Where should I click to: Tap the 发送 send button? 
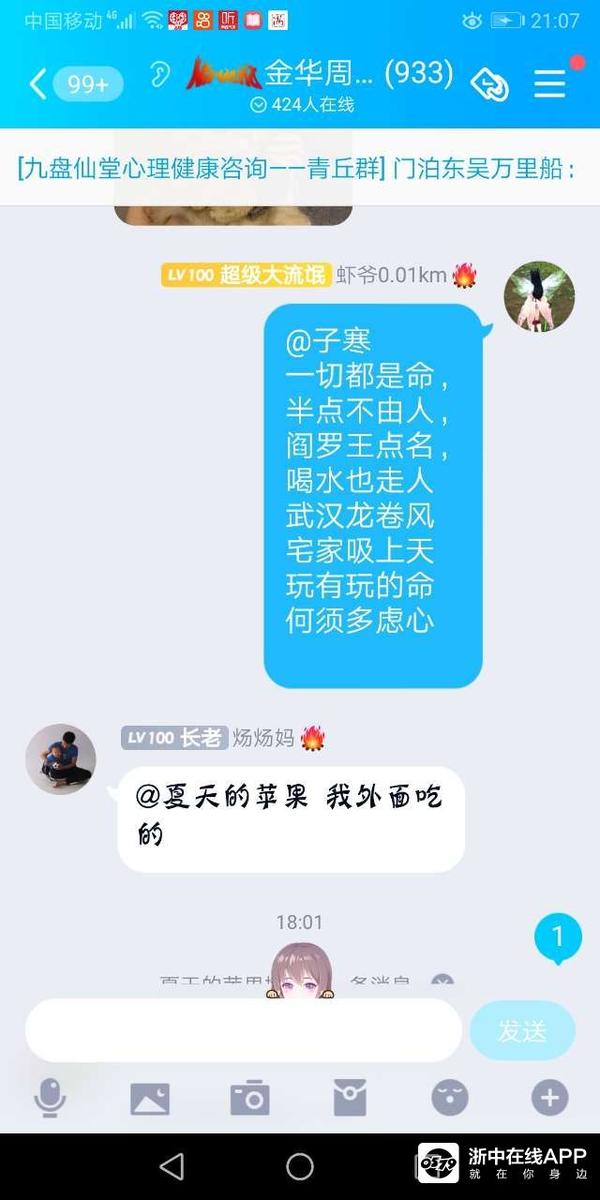tap(522, 1030)
